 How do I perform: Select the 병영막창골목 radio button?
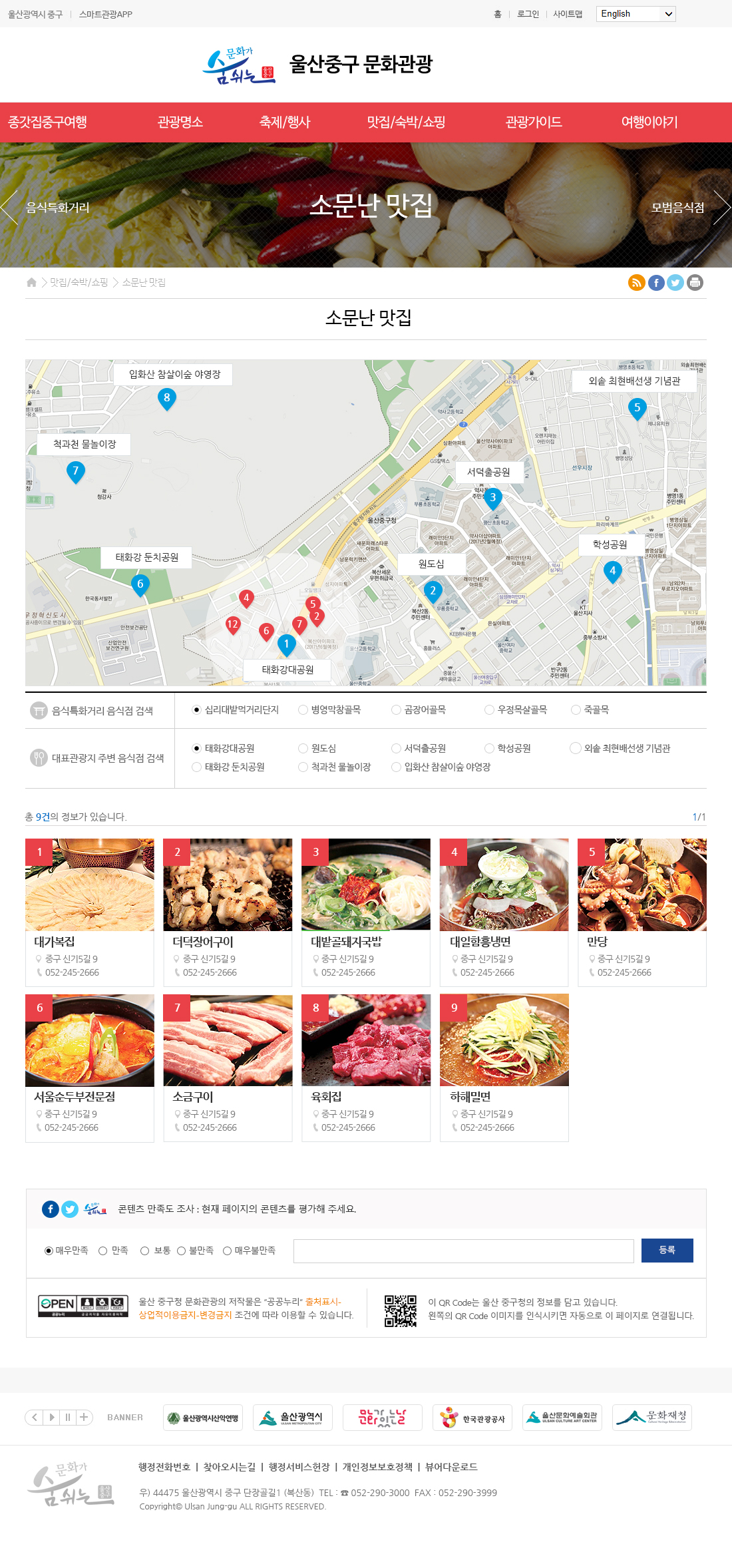tap(303, 710)
